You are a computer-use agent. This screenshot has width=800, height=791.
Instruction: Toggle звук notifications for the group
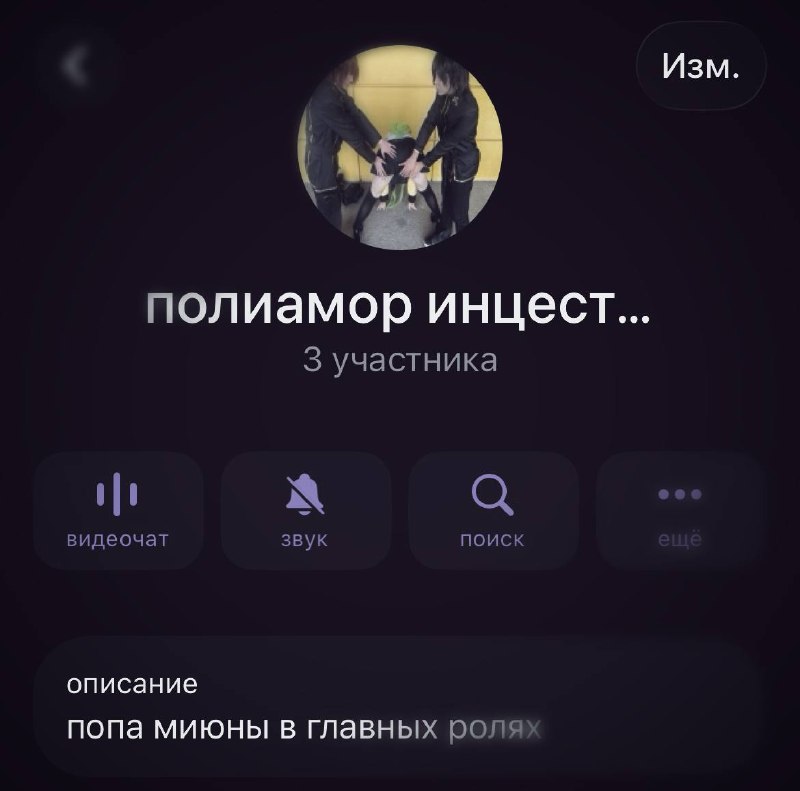(305, 510)
